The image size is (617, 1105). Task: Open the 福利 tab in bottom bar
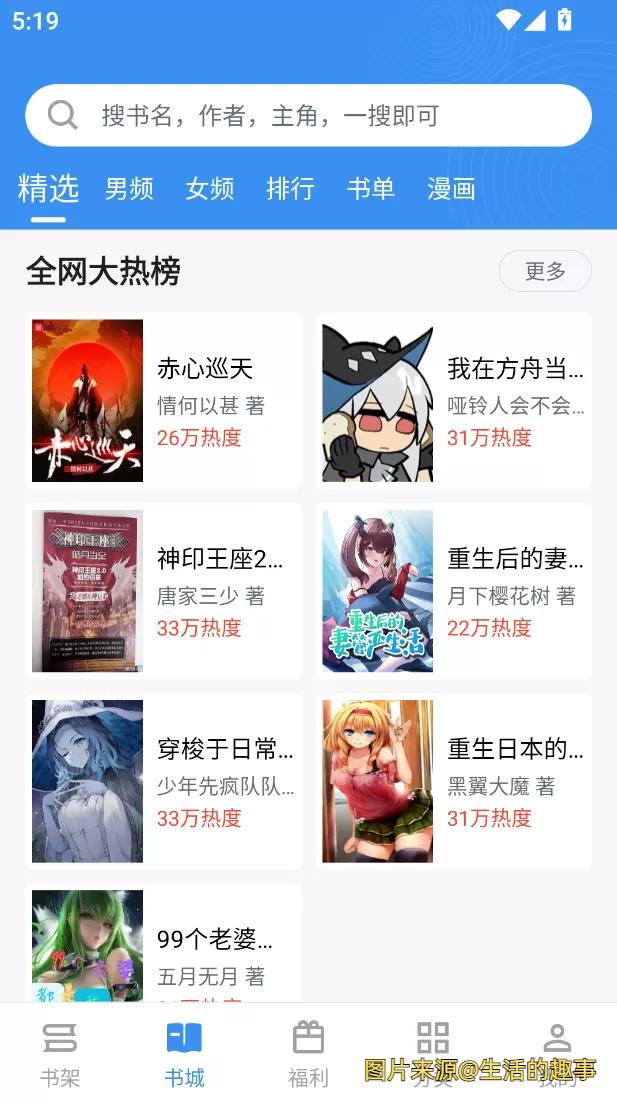(308, 1054)
